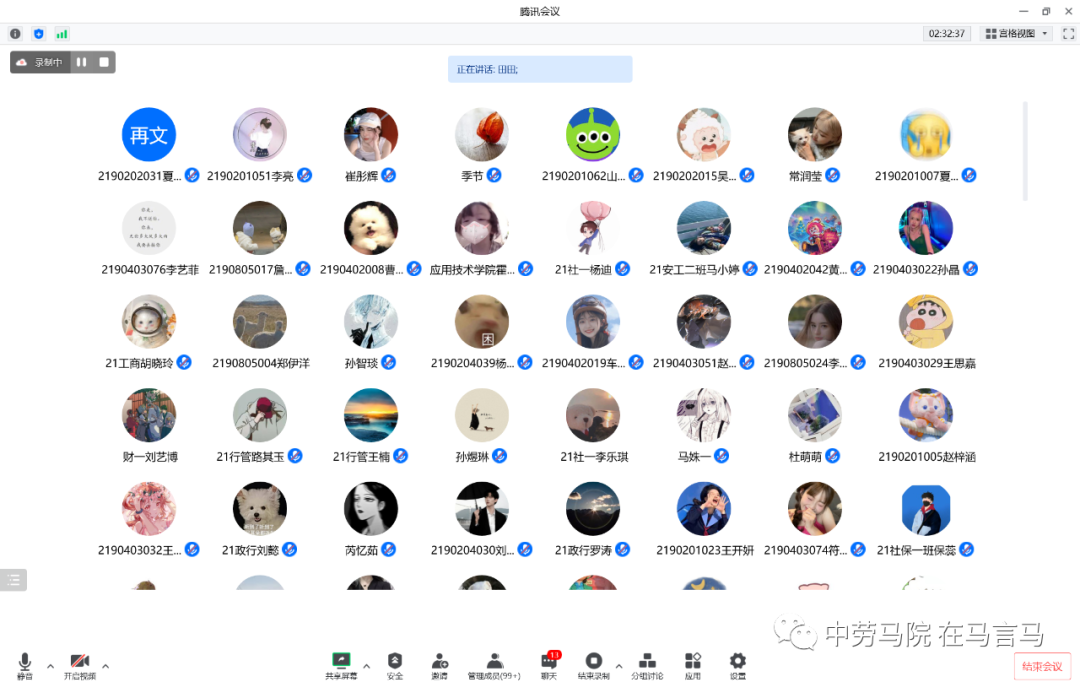This screenshot has height=682, width=1080.
Task: Open the 应用 apps menu
Action: coord(692,664)
